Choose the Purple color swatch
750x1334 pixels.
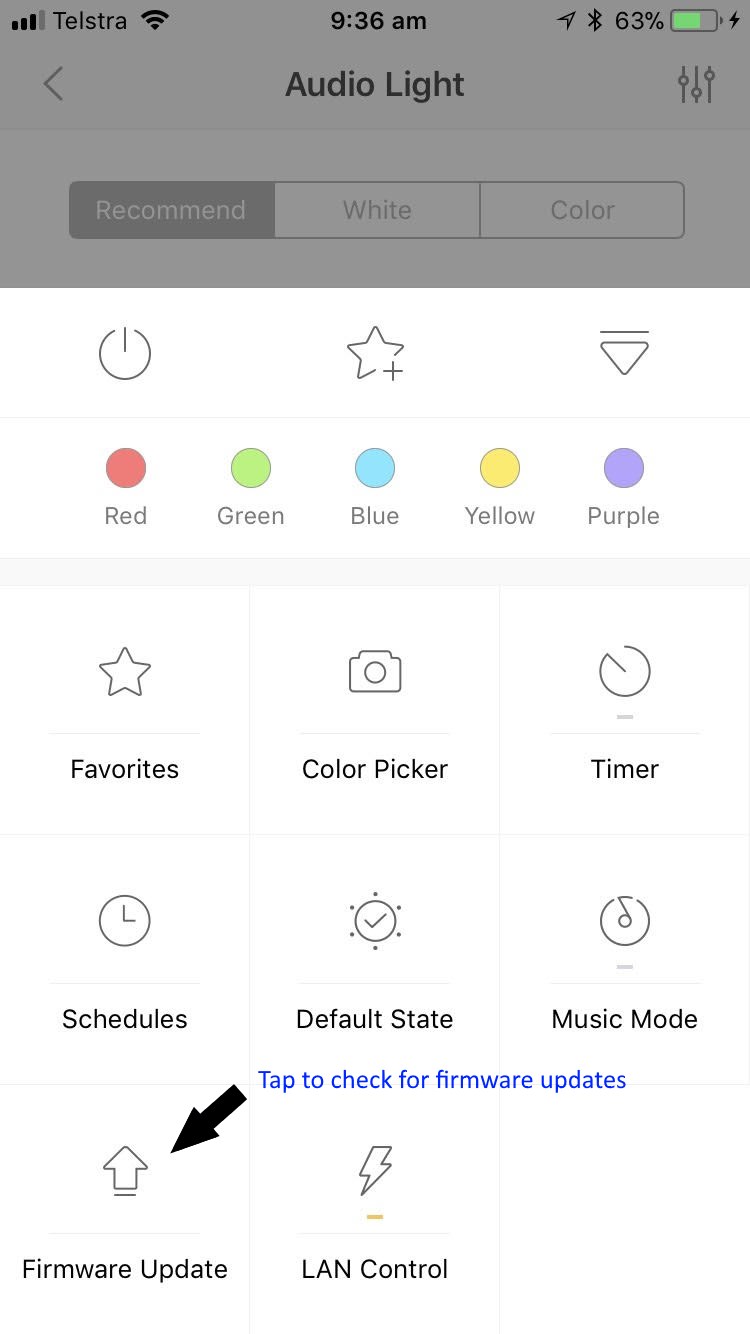(x=624, y=467)
